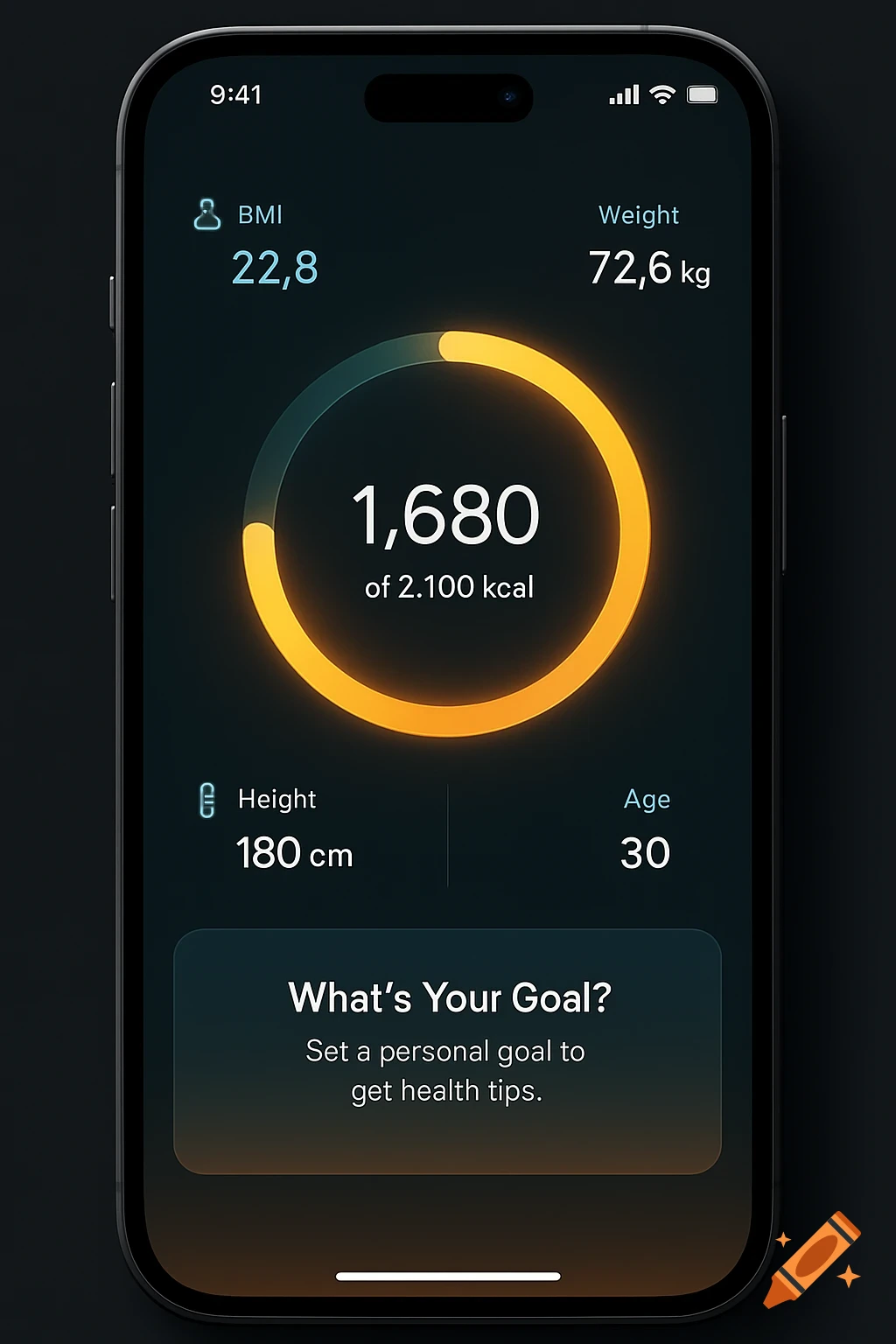Tap the battery indicator icon
The image size is (896, 1344).
(703, 94)
